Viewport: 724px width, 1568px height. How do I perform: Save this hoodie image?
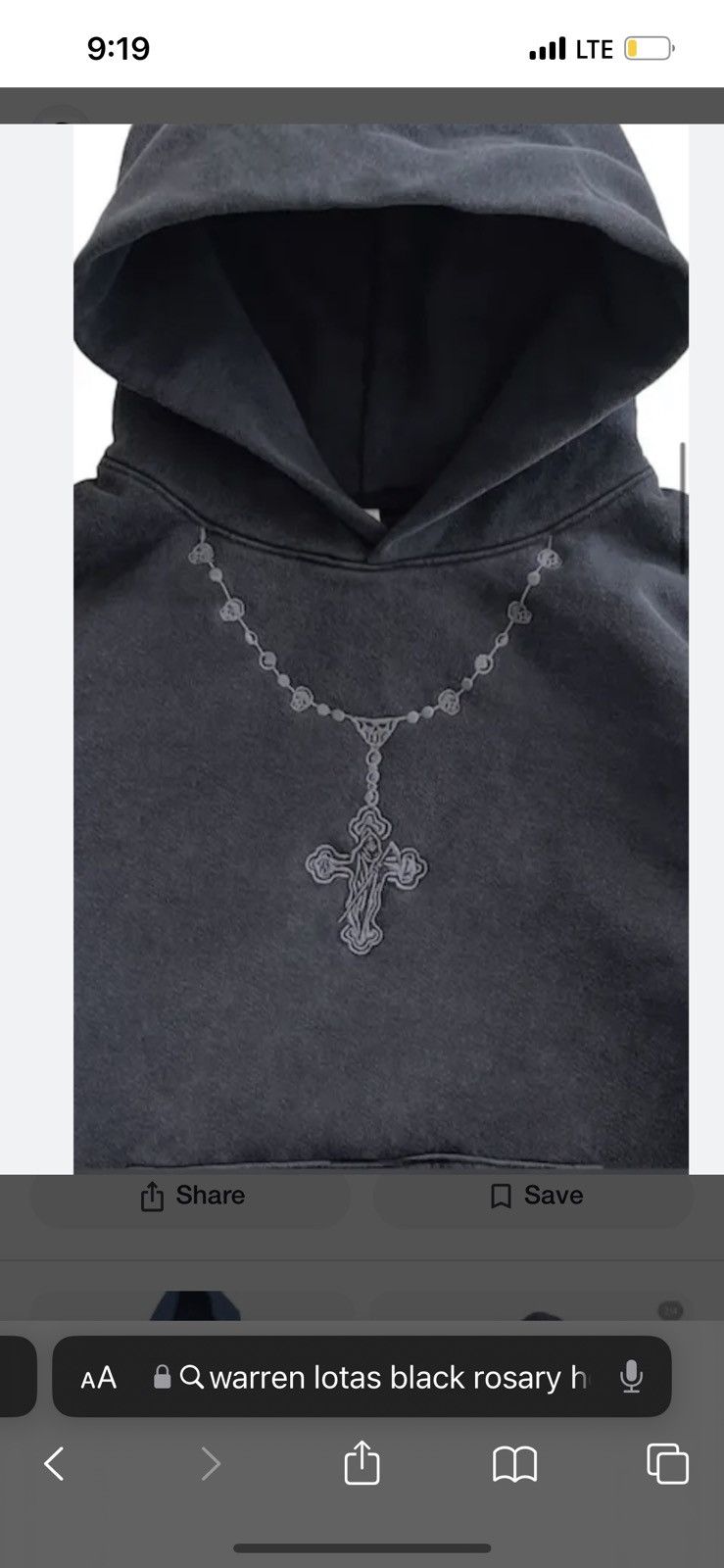[534, 1196]
